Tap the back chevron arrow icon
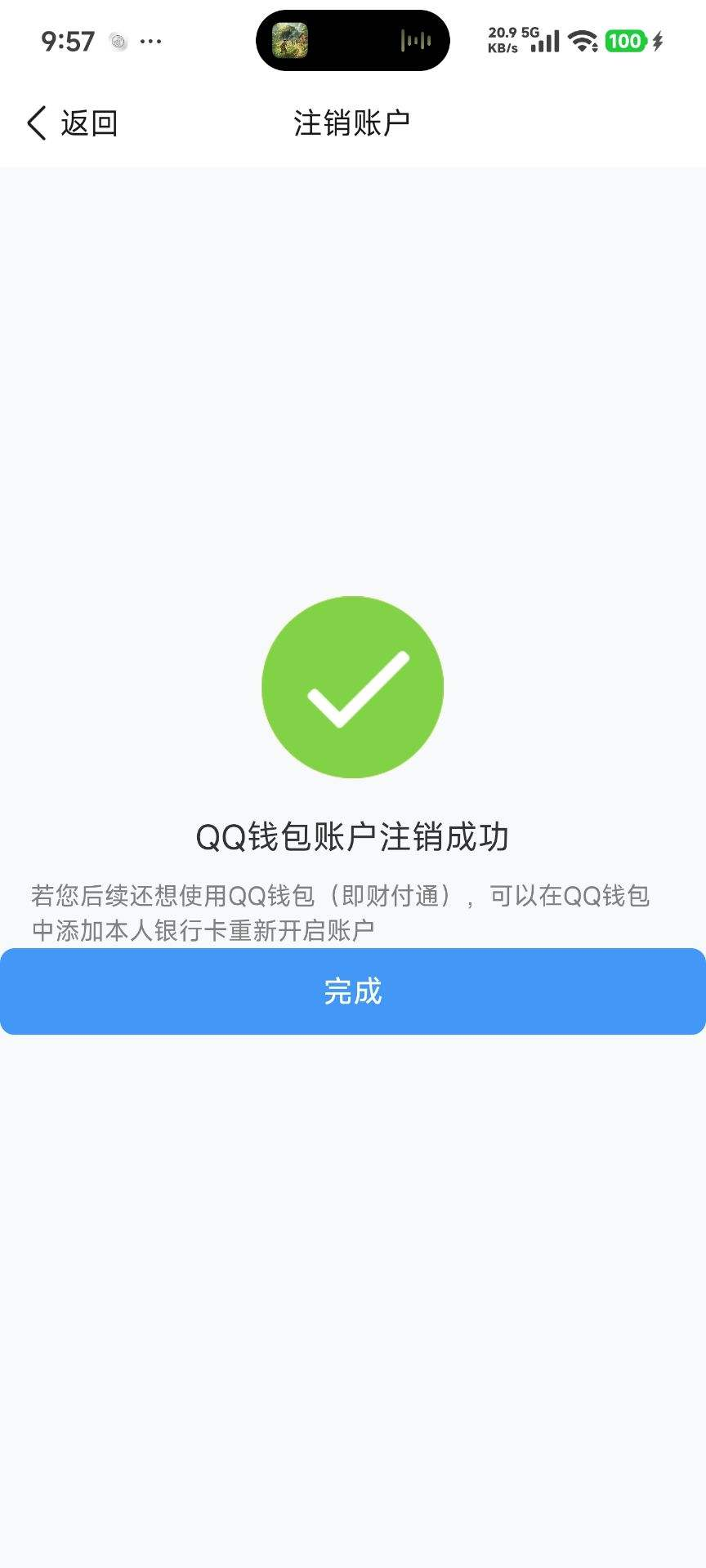This screenshot has width=706, height=1568. pos(34,122)
